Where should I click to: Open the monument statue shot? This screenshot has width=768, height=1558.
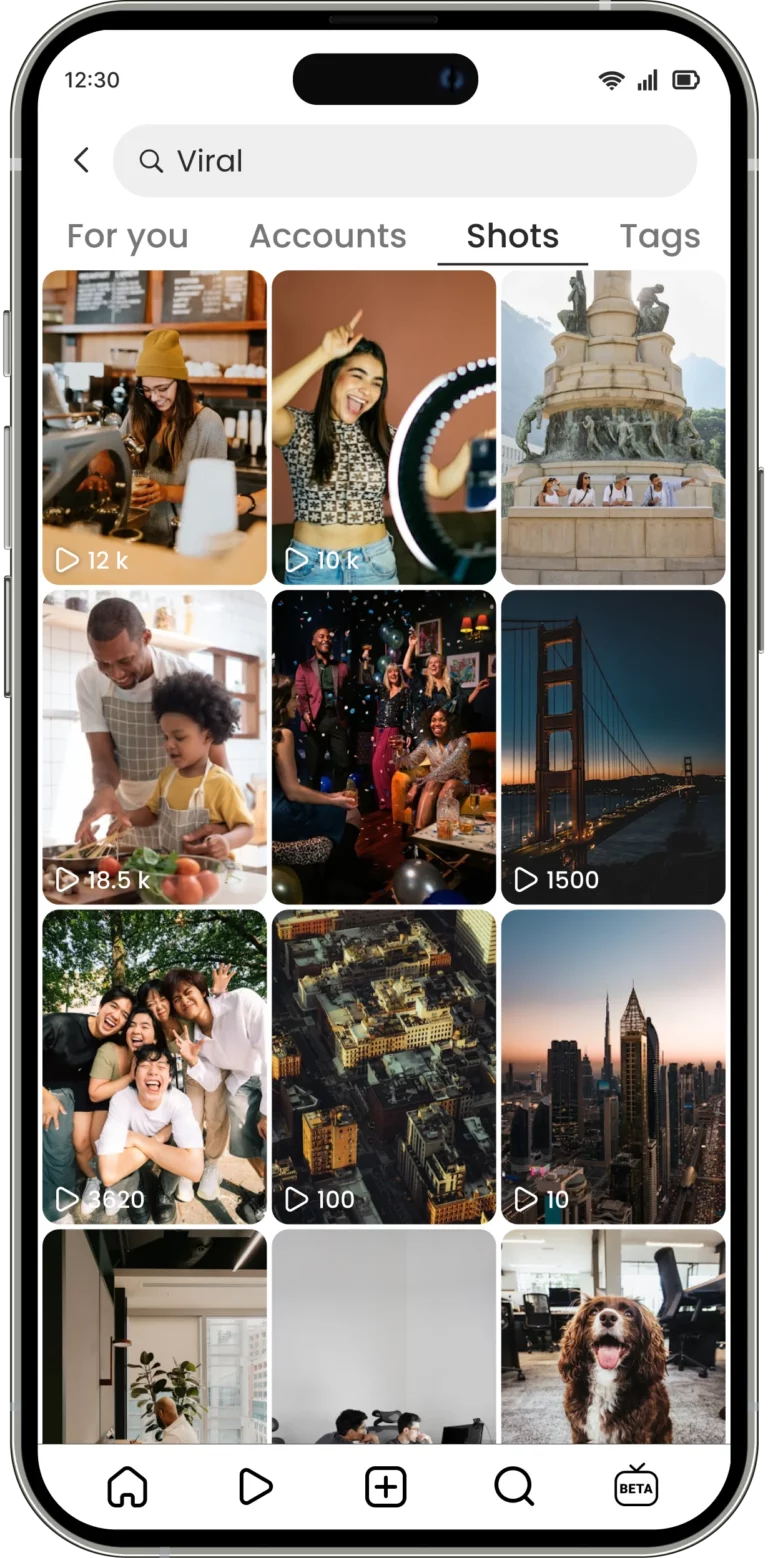613,427
